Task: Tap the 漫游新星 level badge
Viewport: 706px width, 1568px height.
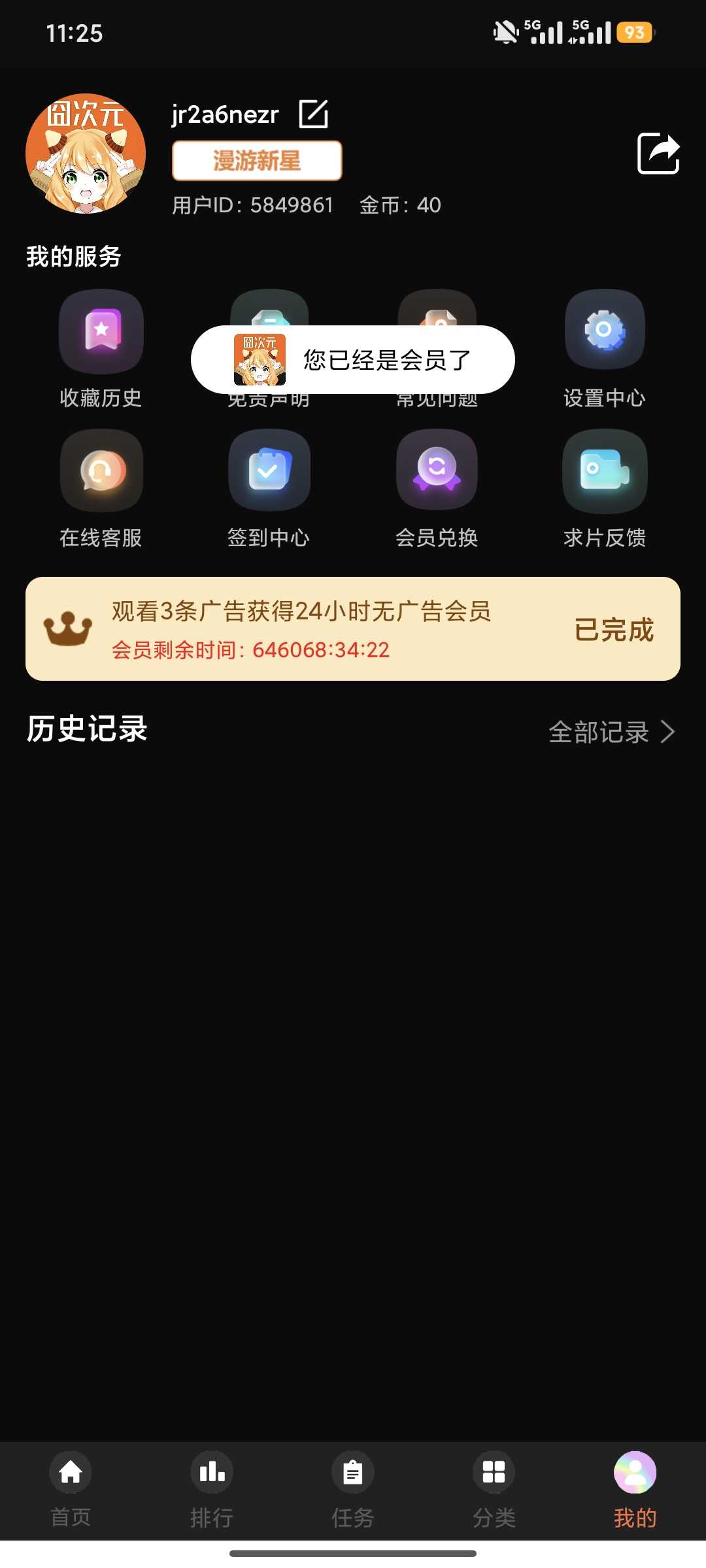Action: pos(257,161)
